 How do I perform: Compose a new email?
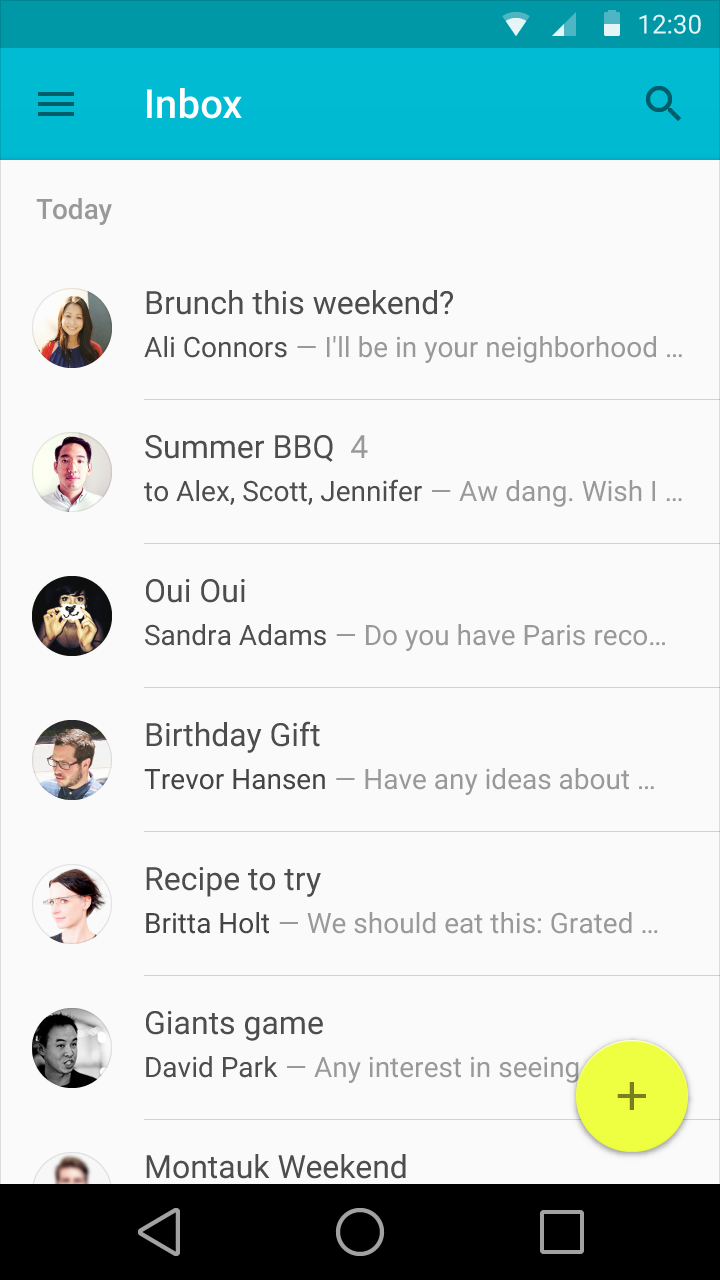click(631, 1096)
